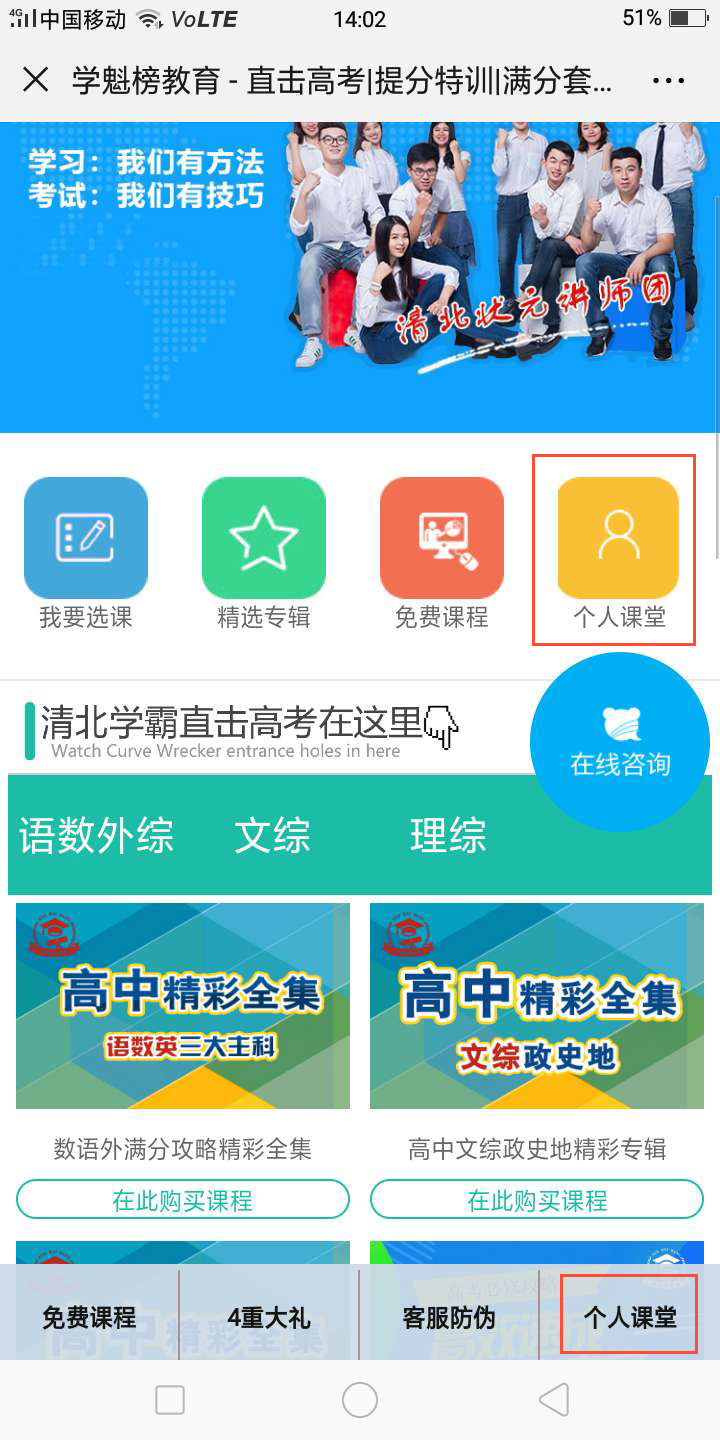This screenshot has width=720, height=1440.
Task: Open 我要选课 course selection
Action: pyautogui.click(x=86, y=538)
